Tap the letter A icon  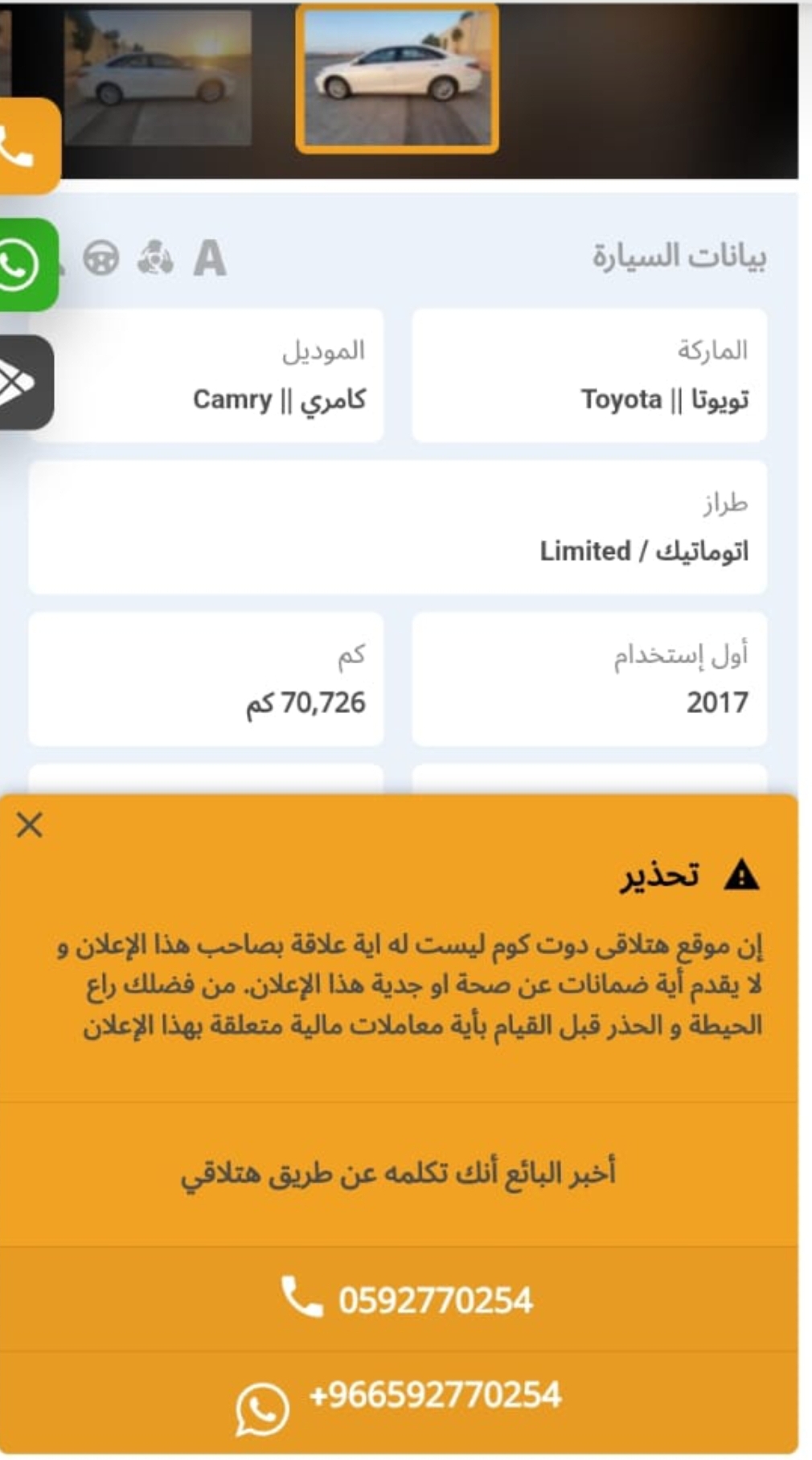(210, 259)
